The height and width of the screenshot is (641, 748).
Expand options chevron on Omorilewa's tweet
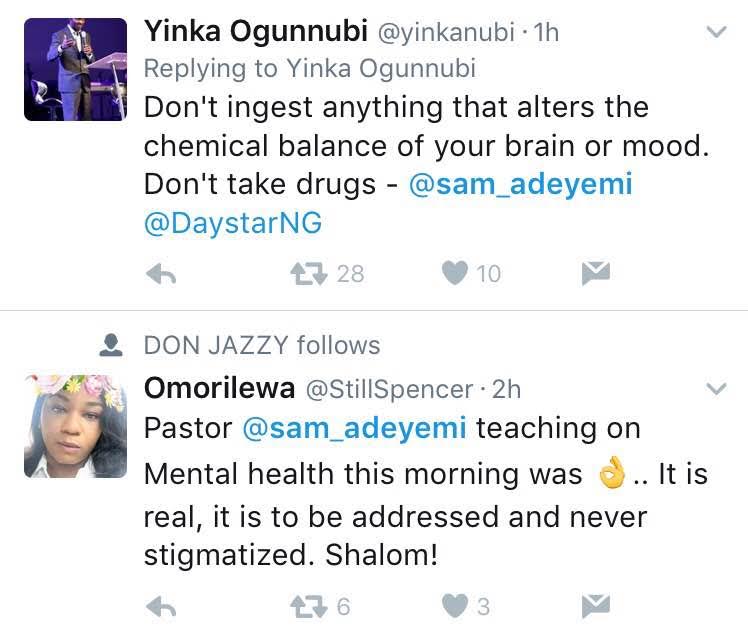[x=716, y=388]
